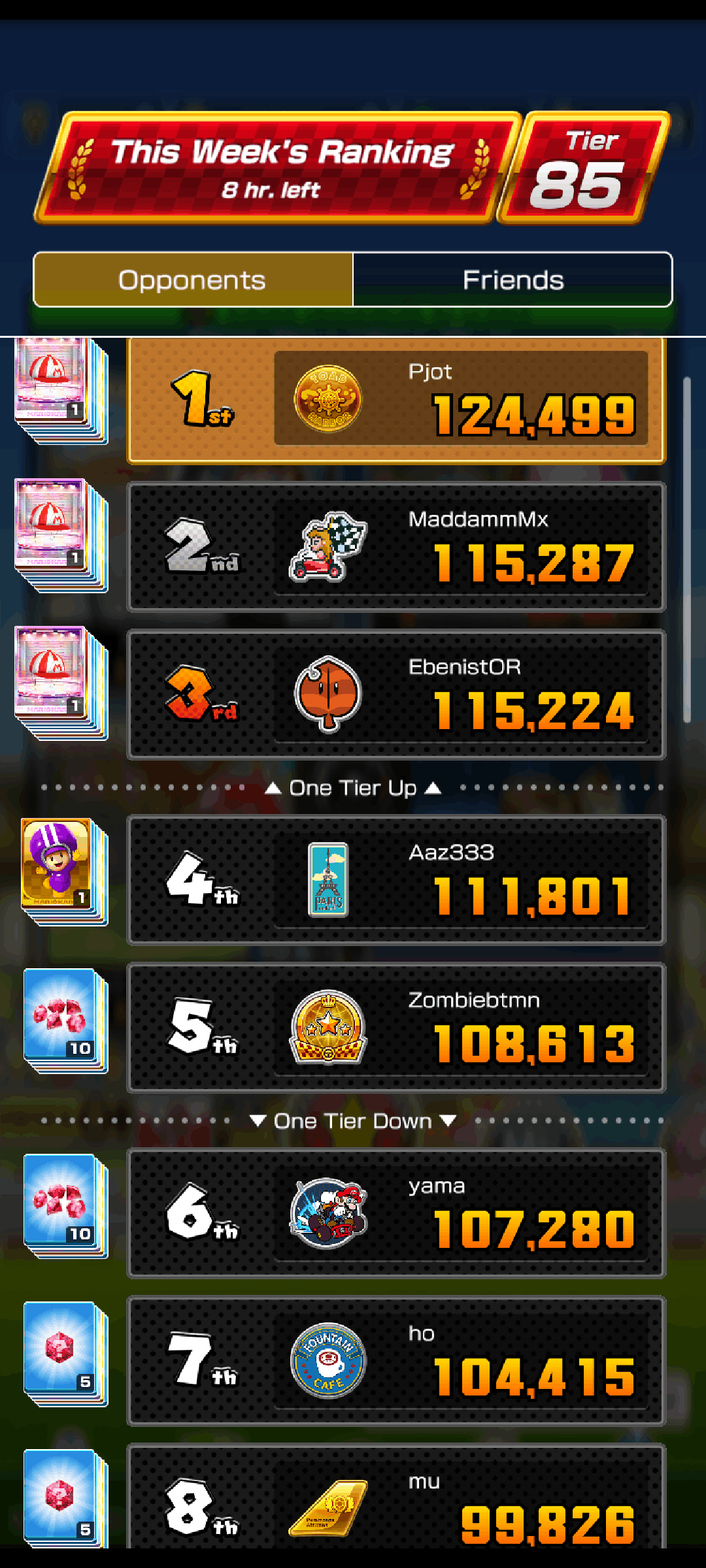The image size is (706, 1568).
Task: Tap Aaz333's 4th place row
Action: coord(396,880)
